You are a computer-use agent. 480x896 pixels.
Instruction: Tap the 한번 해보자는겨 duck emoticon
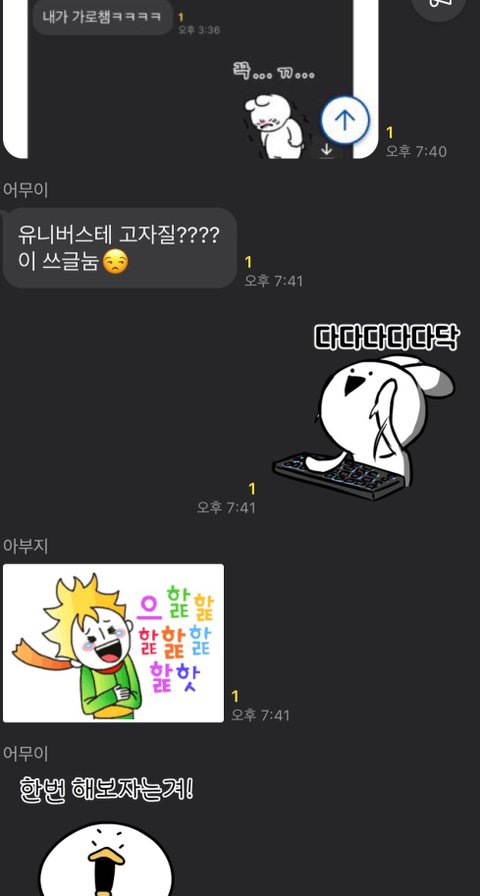(x=106, y=835)
